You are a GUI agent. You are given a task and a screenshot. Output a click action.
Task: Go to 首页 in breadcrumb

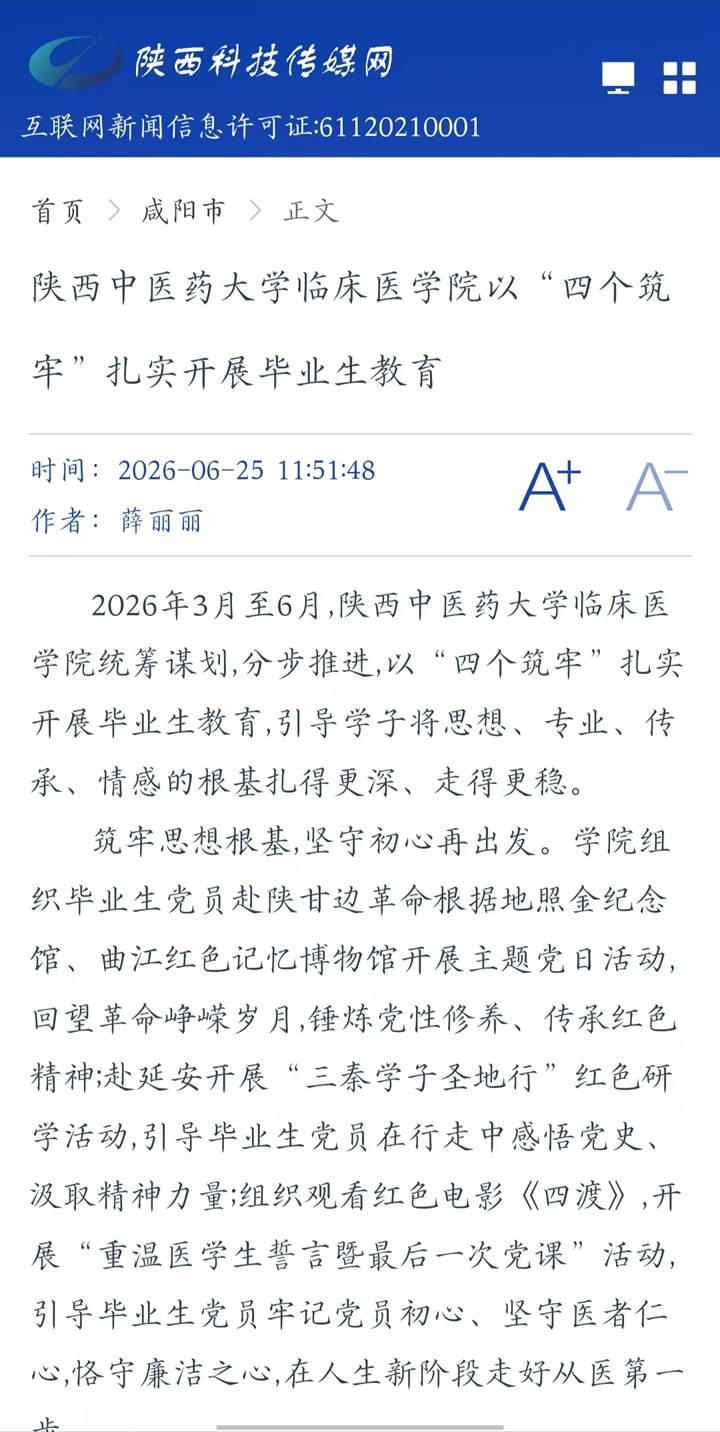(x=58, y=211)
